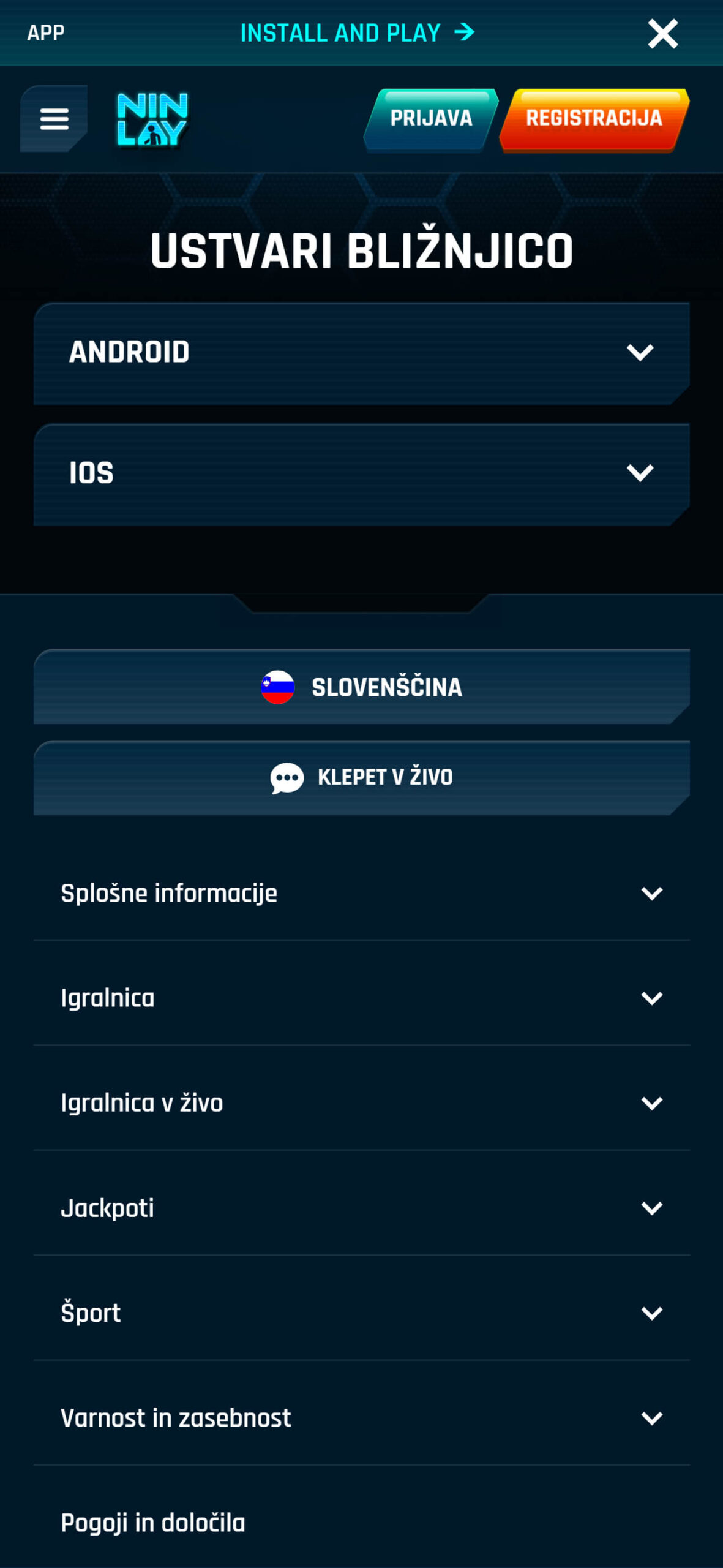Open the hamburger menu
Viewport: 723px width, 1568px height.
[54, 119]
